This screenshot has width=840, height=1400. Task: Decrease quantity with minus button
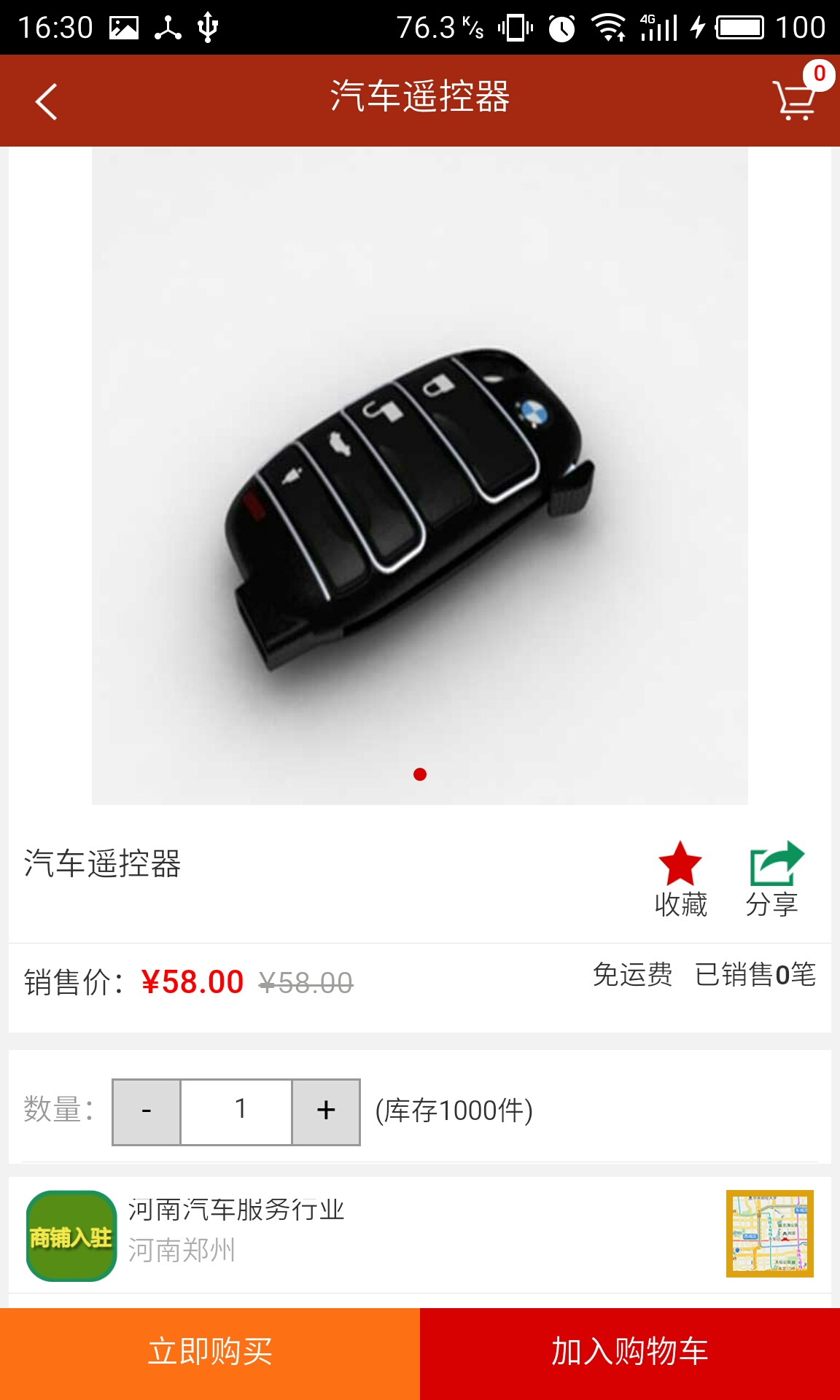(147, 1111)
